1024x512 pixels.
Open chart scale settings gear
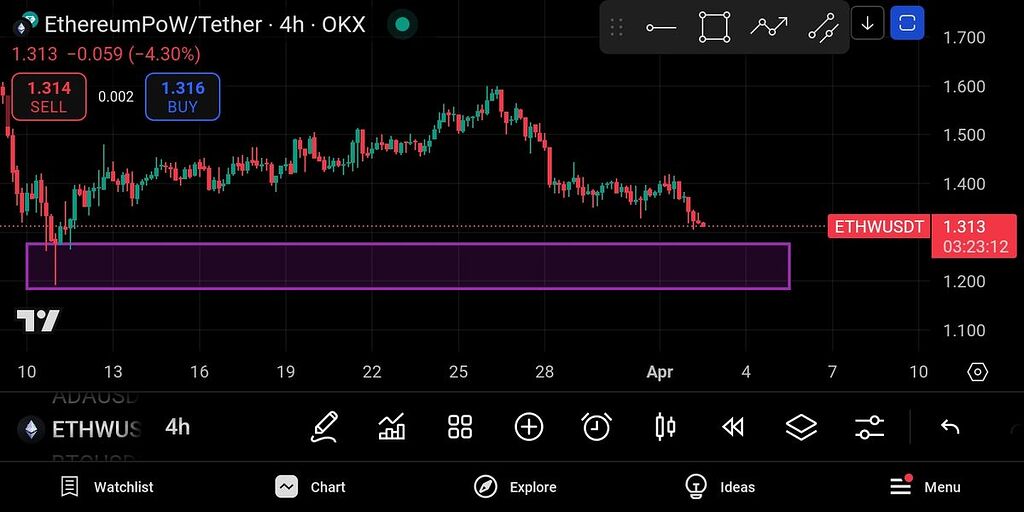point(978,372)
